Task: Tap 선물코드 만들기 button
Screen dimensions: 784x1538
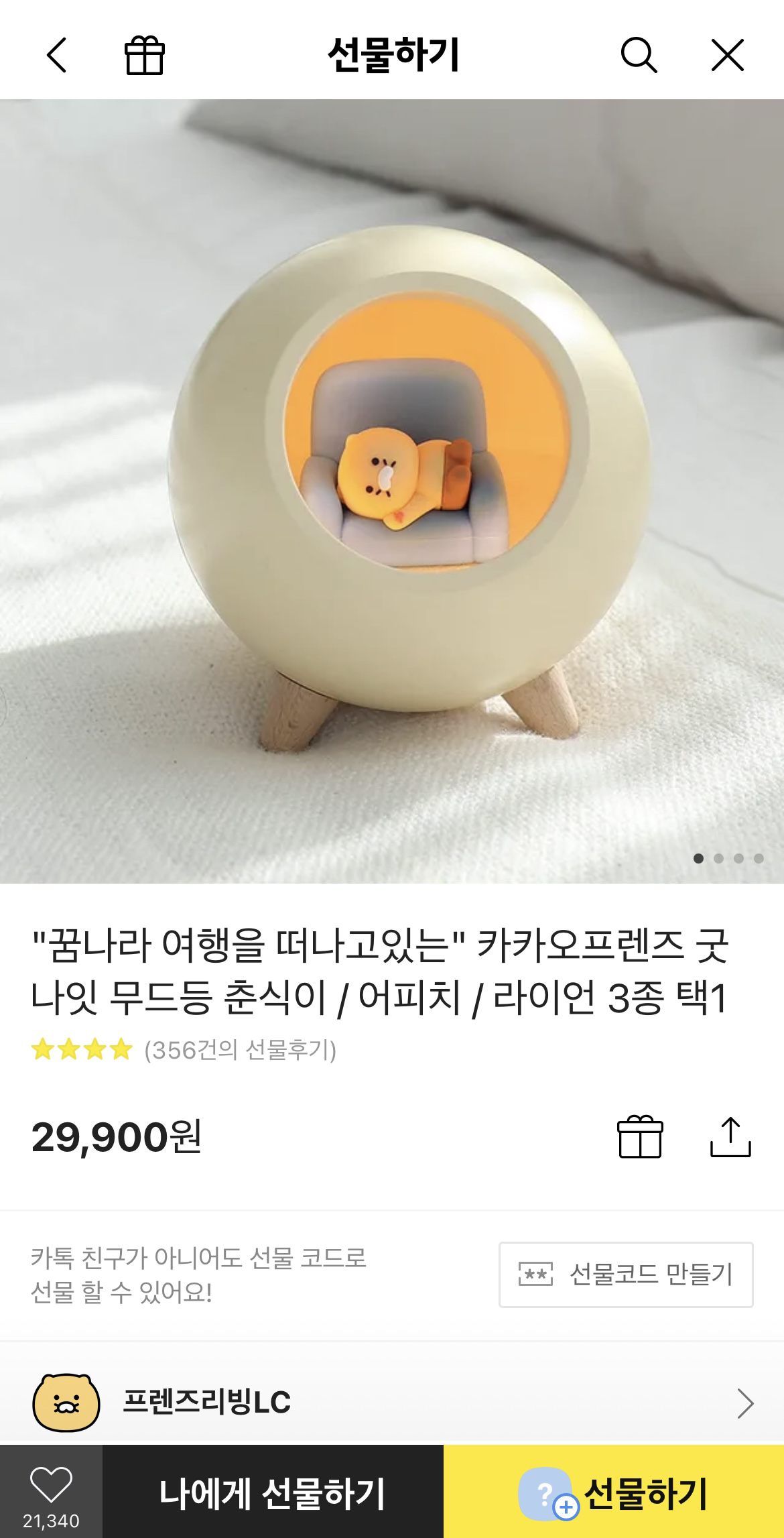Action: point(626,1275)
